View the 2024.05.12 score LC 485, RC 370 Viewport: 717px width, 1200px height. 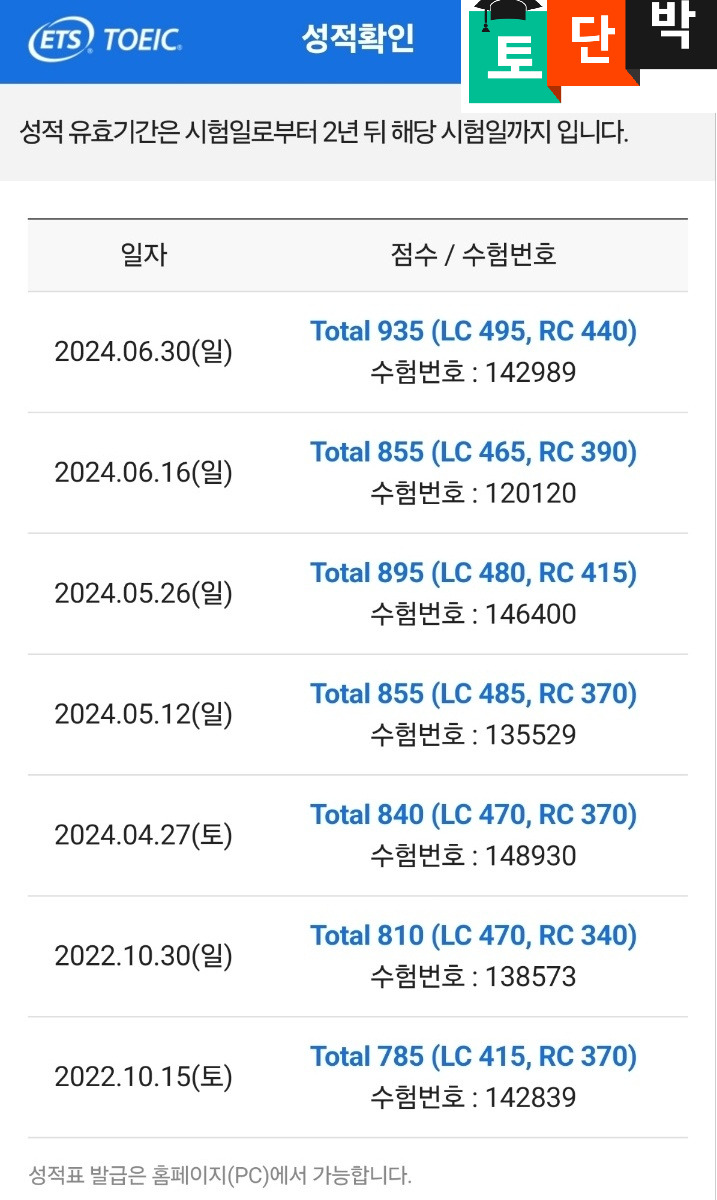click(473, 694)
